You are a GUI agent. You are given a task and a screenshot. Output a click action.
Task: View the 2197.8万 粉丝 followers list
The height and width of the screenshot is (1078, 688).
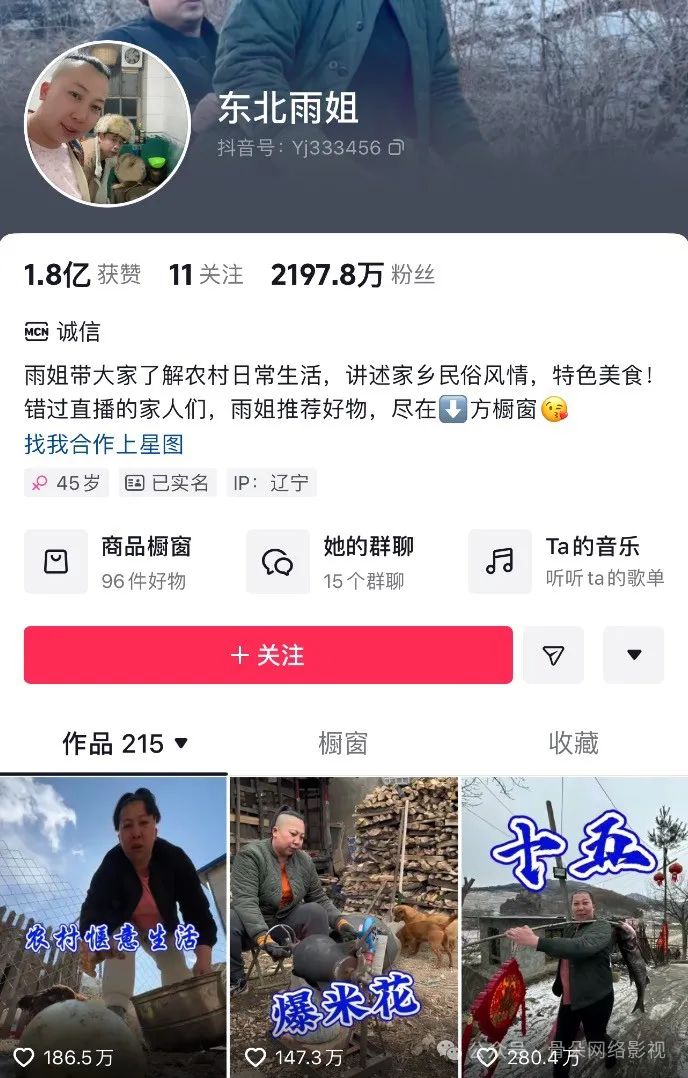click(x=352, y=275)
